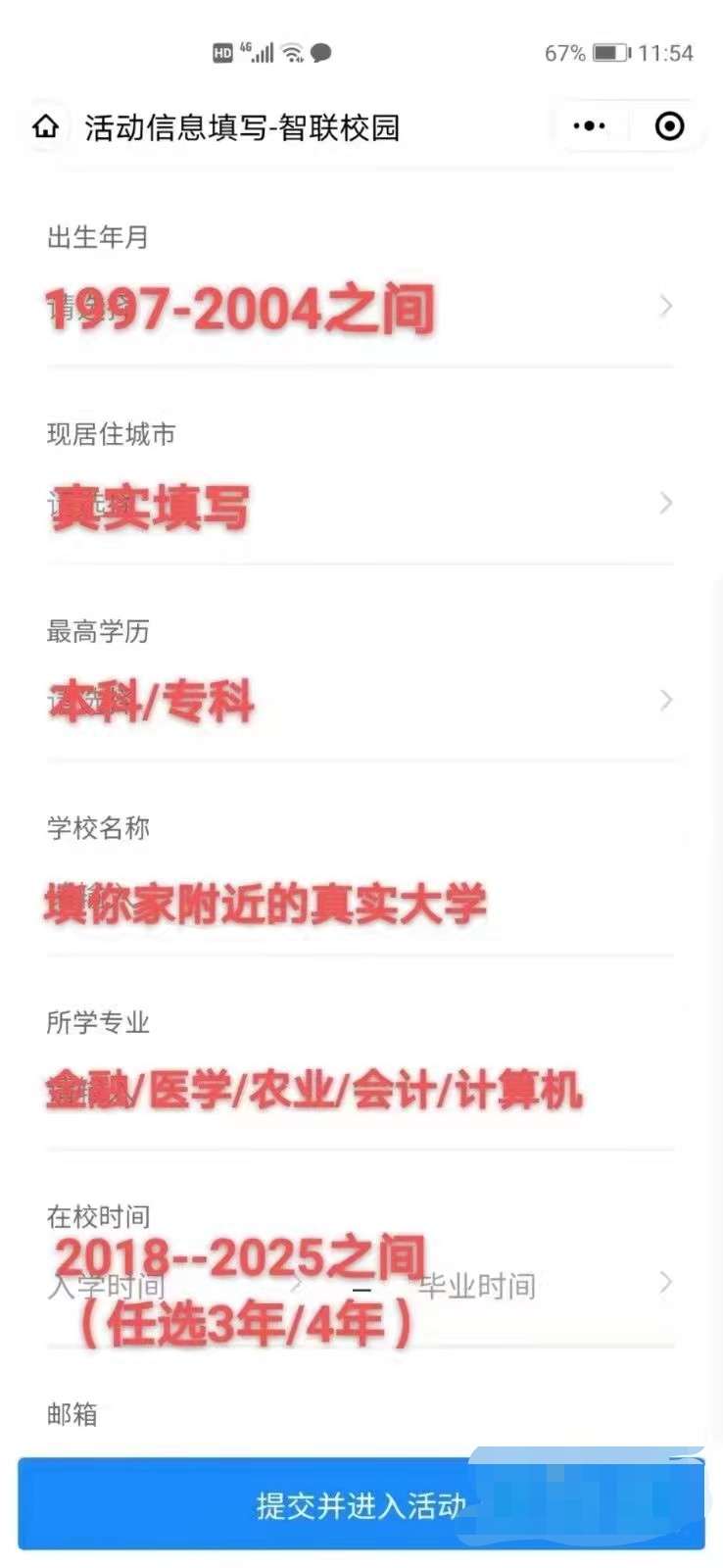Tap the 提交并进入活动 submit button
Viewport: 723px width, 1568px height.
point(361,1504)
